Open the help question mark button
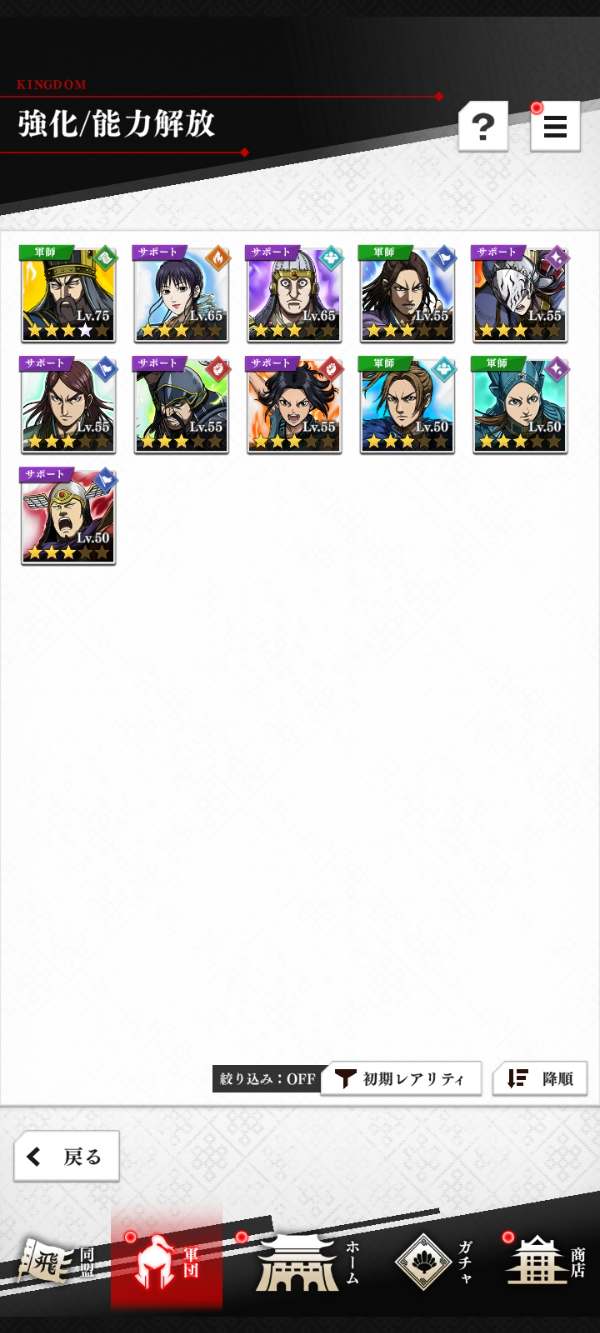Viewport: 600px width, 1333px height. click(x=483, y=126)
